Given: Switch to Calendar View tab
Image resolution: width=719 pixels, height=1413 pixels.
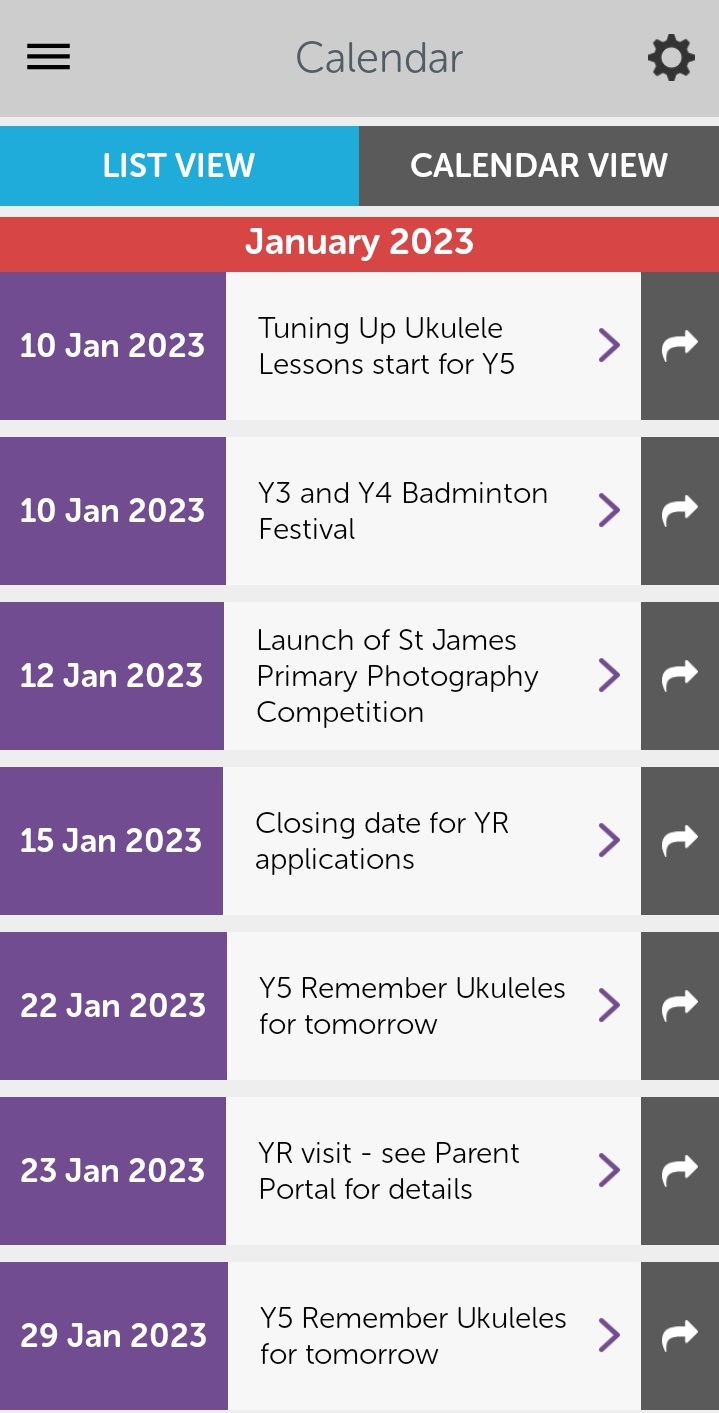Looking at the screenshot, I should [x=539, y=165].
